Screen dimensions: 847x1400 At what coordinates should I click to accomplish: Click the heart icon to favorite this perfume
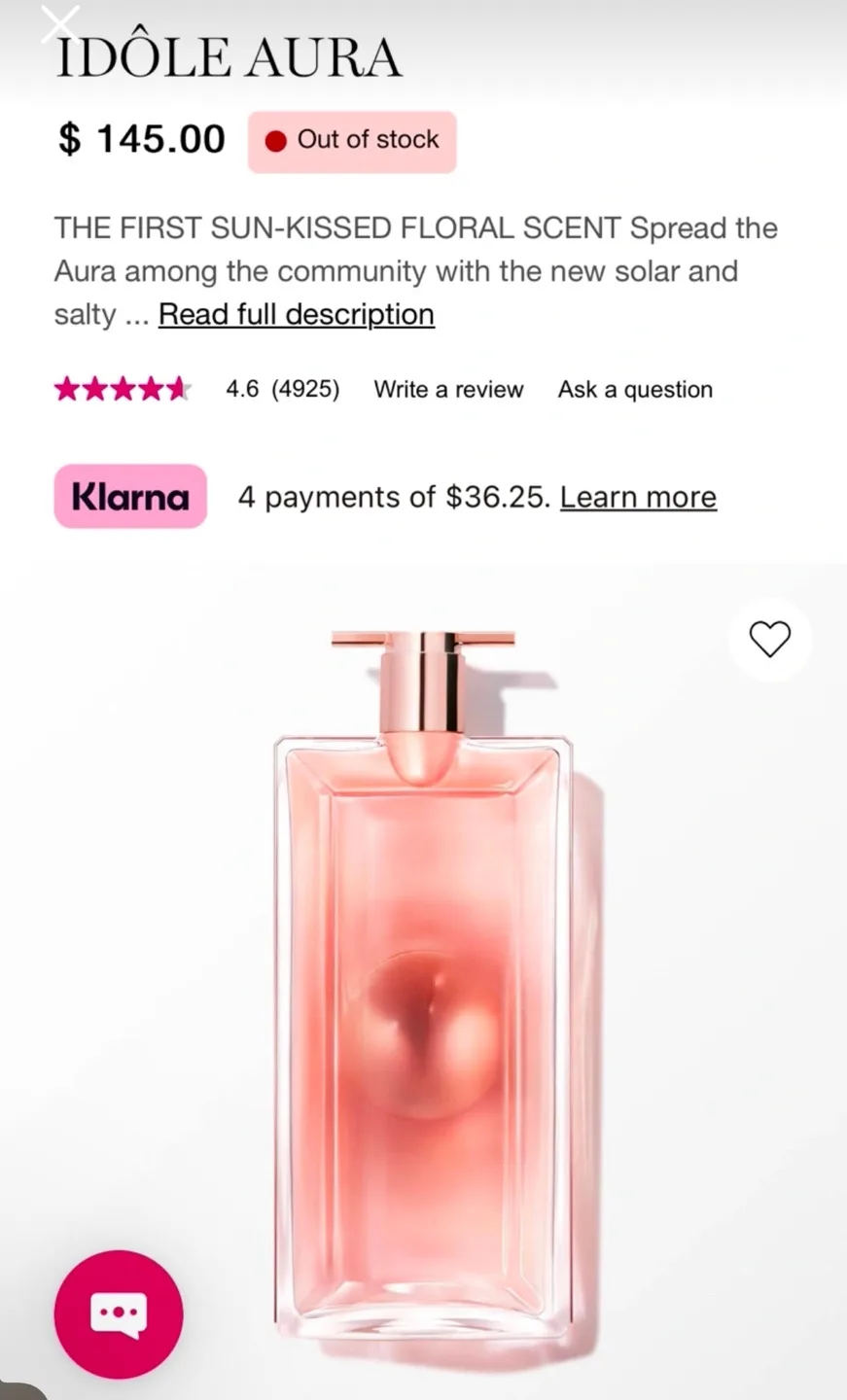(769, 640)
